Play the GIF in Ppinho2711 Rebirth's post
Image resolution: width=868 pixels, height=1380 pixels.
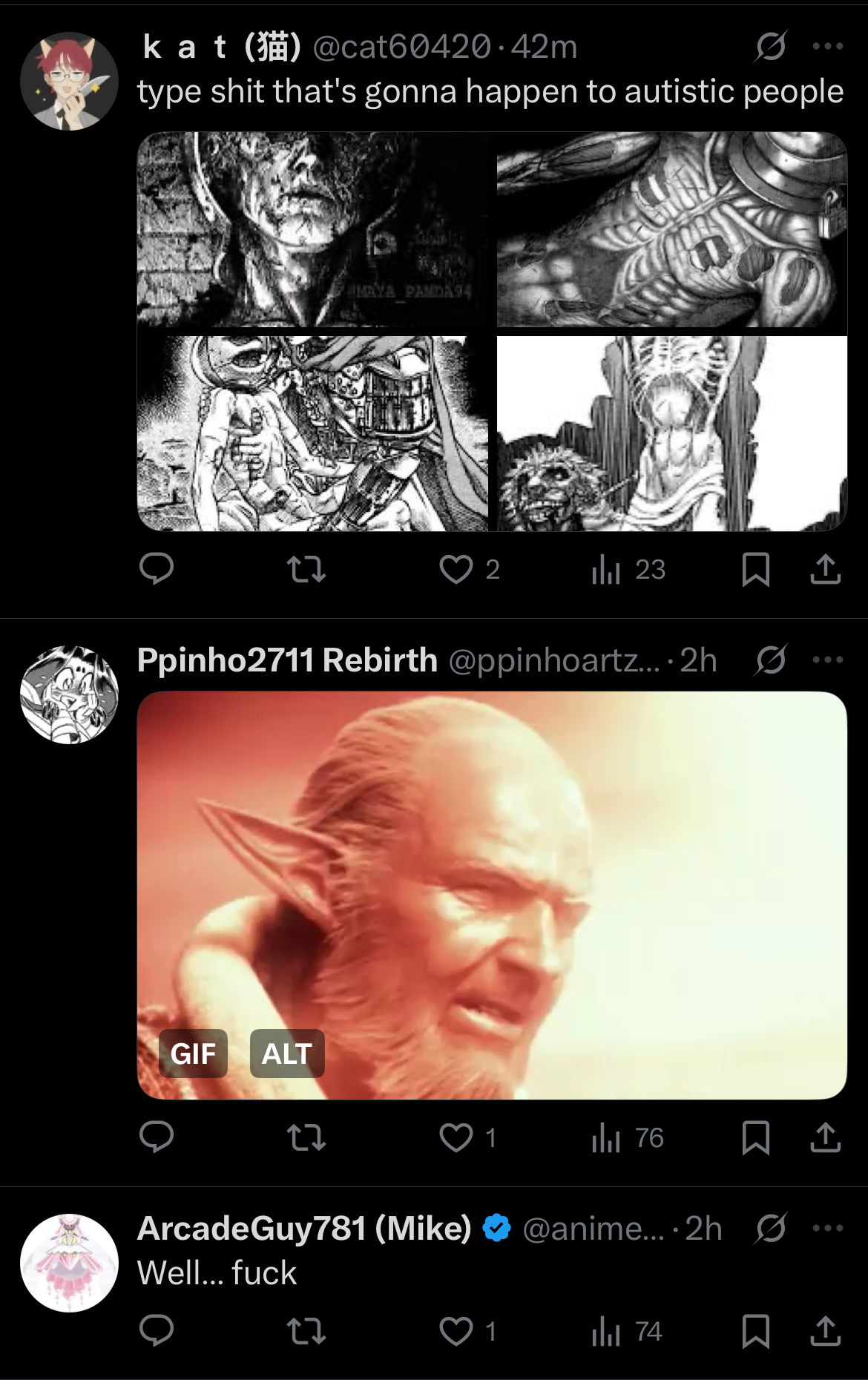[x=492, y=895]
